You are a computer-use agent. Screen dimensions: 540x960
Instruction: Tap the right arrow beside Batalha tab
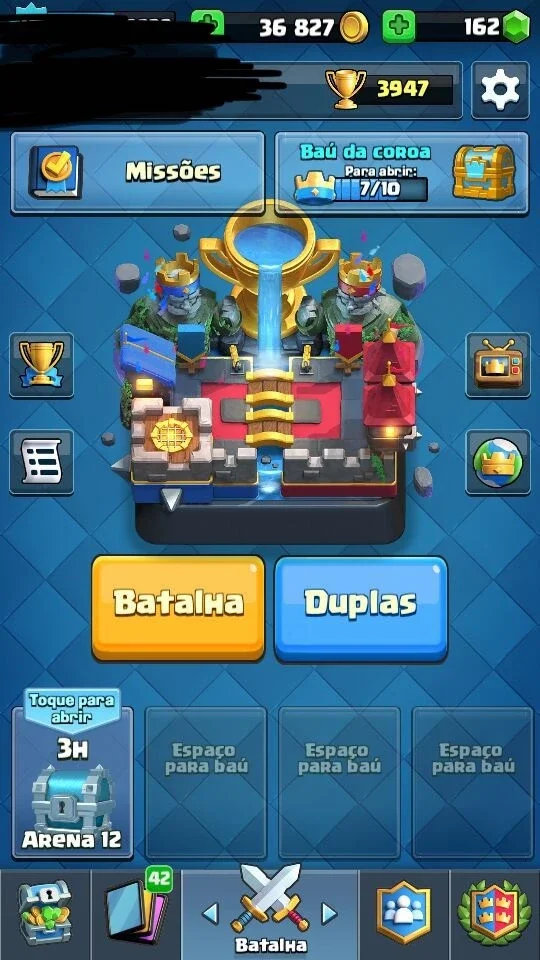click(329, 913)
